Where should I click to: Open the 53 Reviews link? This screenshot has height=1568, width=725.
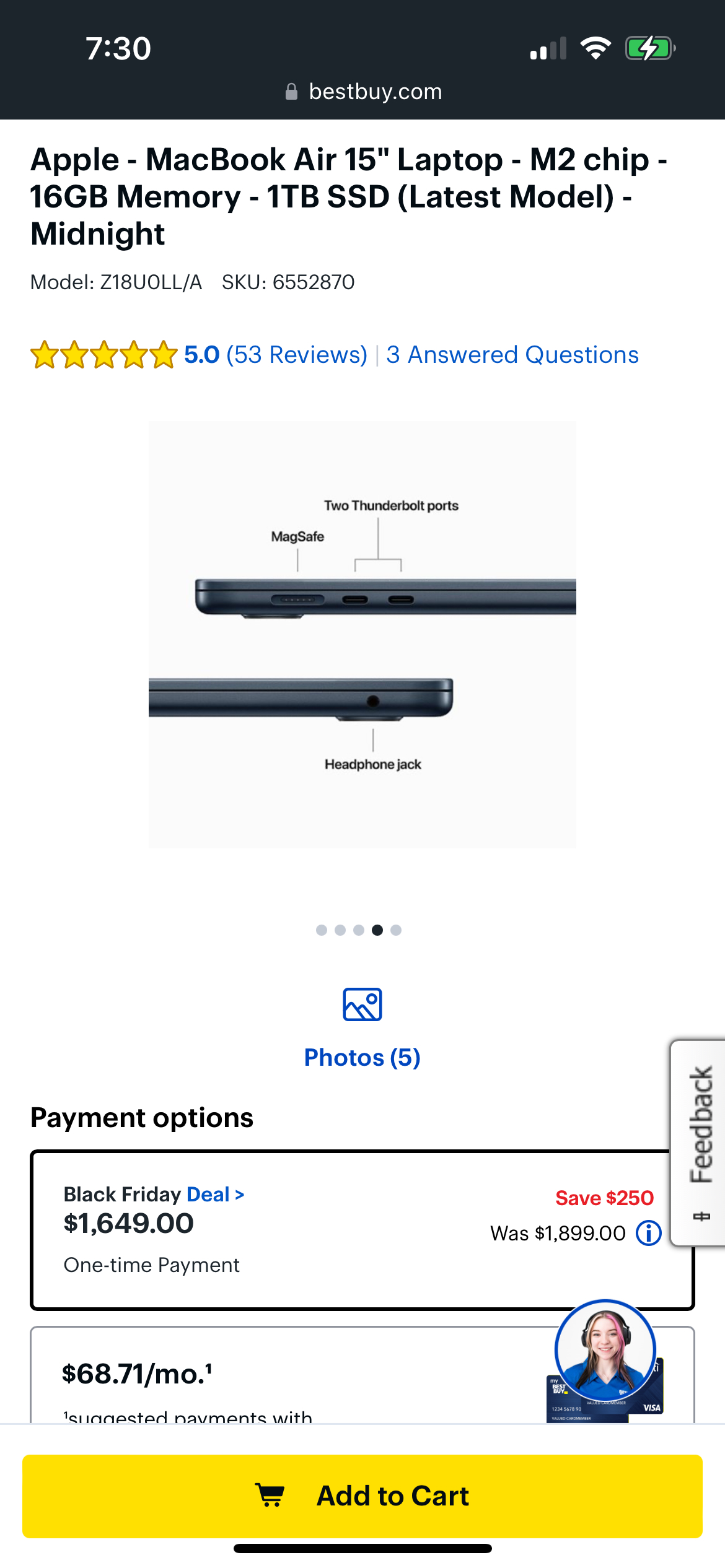click(296, 355)
